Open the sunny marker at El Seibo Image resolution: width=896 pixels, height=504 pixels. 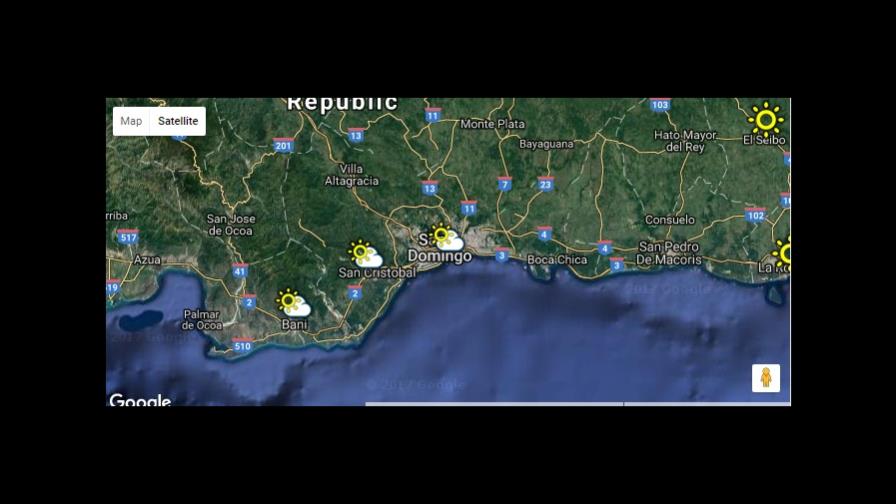pos(766,120)
